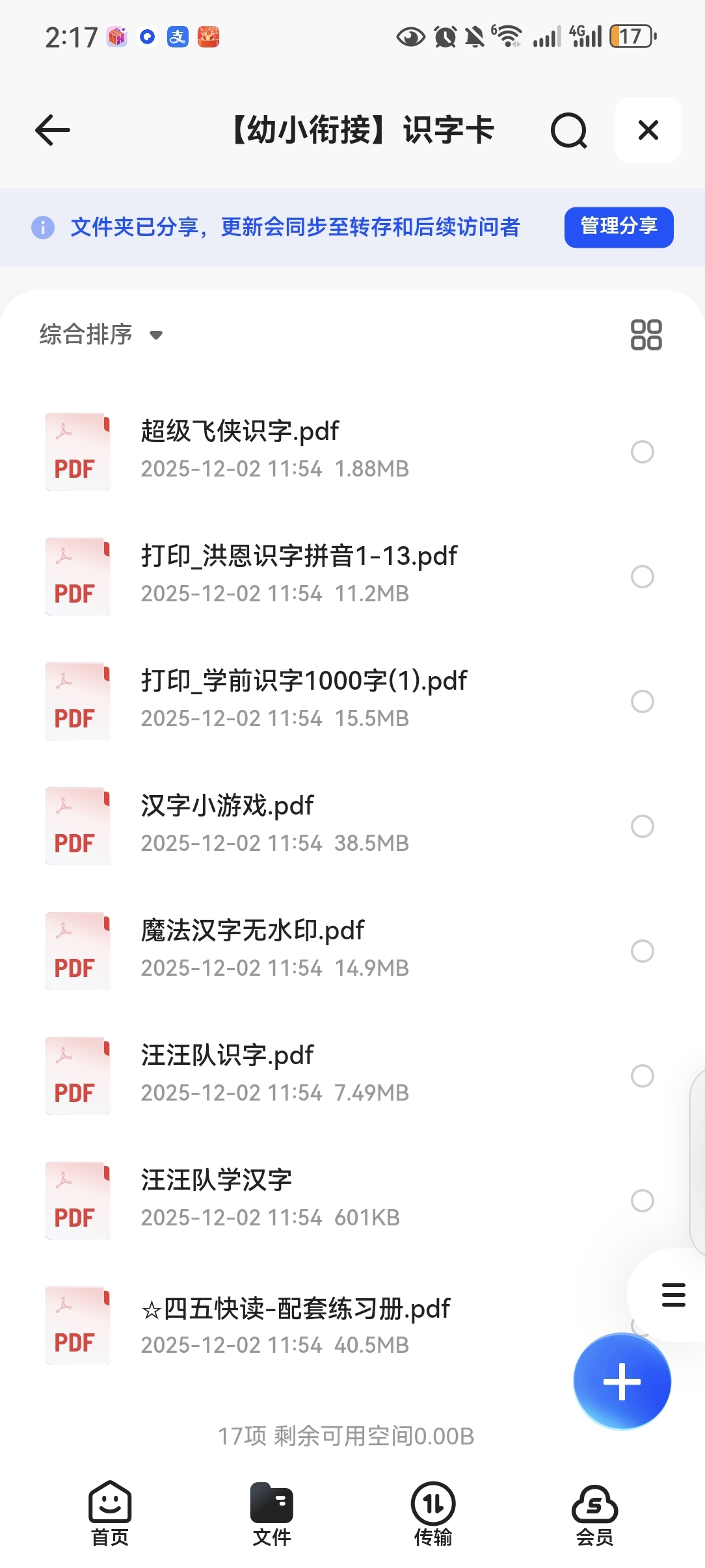
Task: Switch to the 首页 tab
Action: click(x=110, y=1513)
